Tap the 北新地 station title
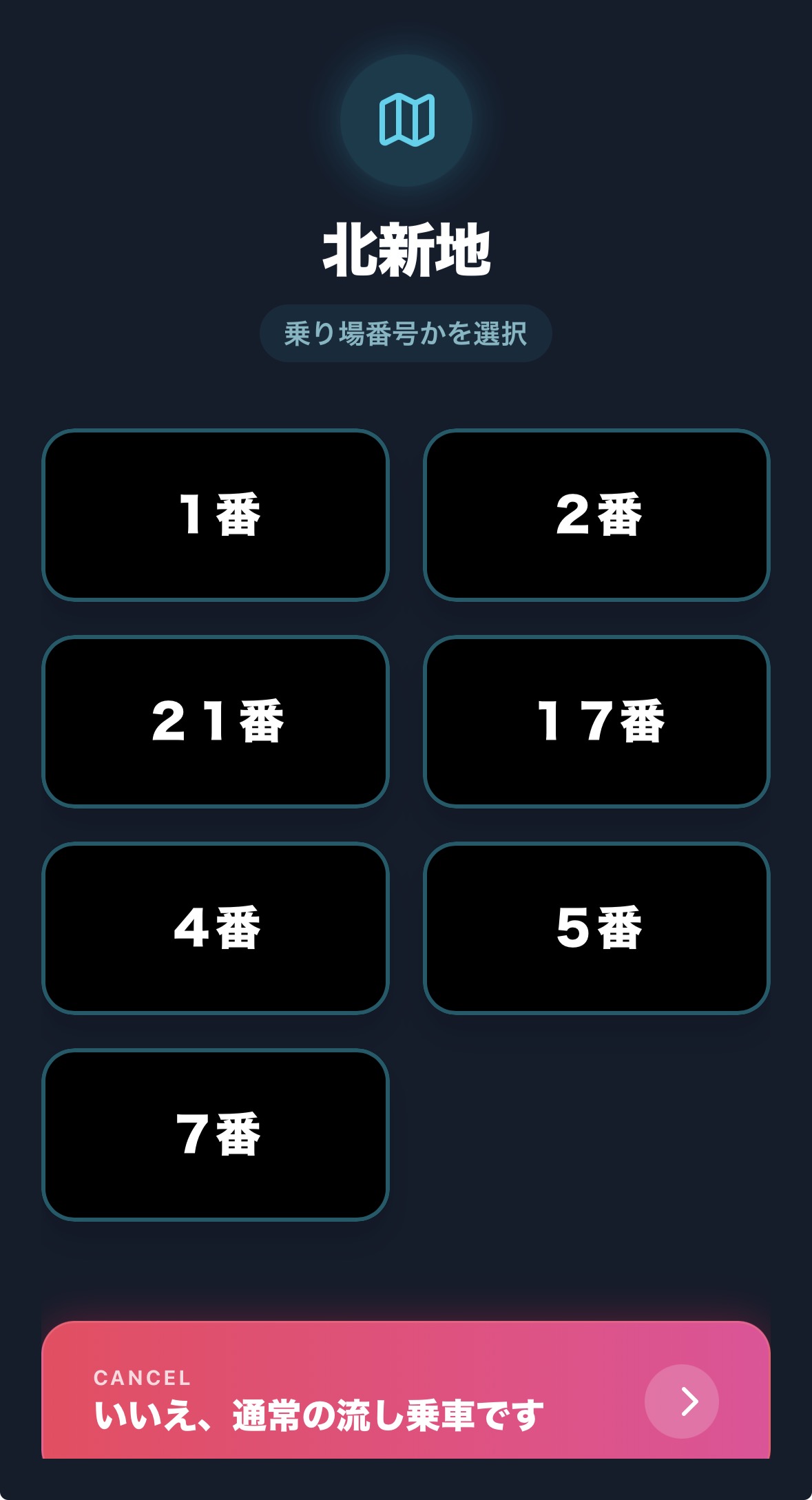 click(x=406, y=251)
